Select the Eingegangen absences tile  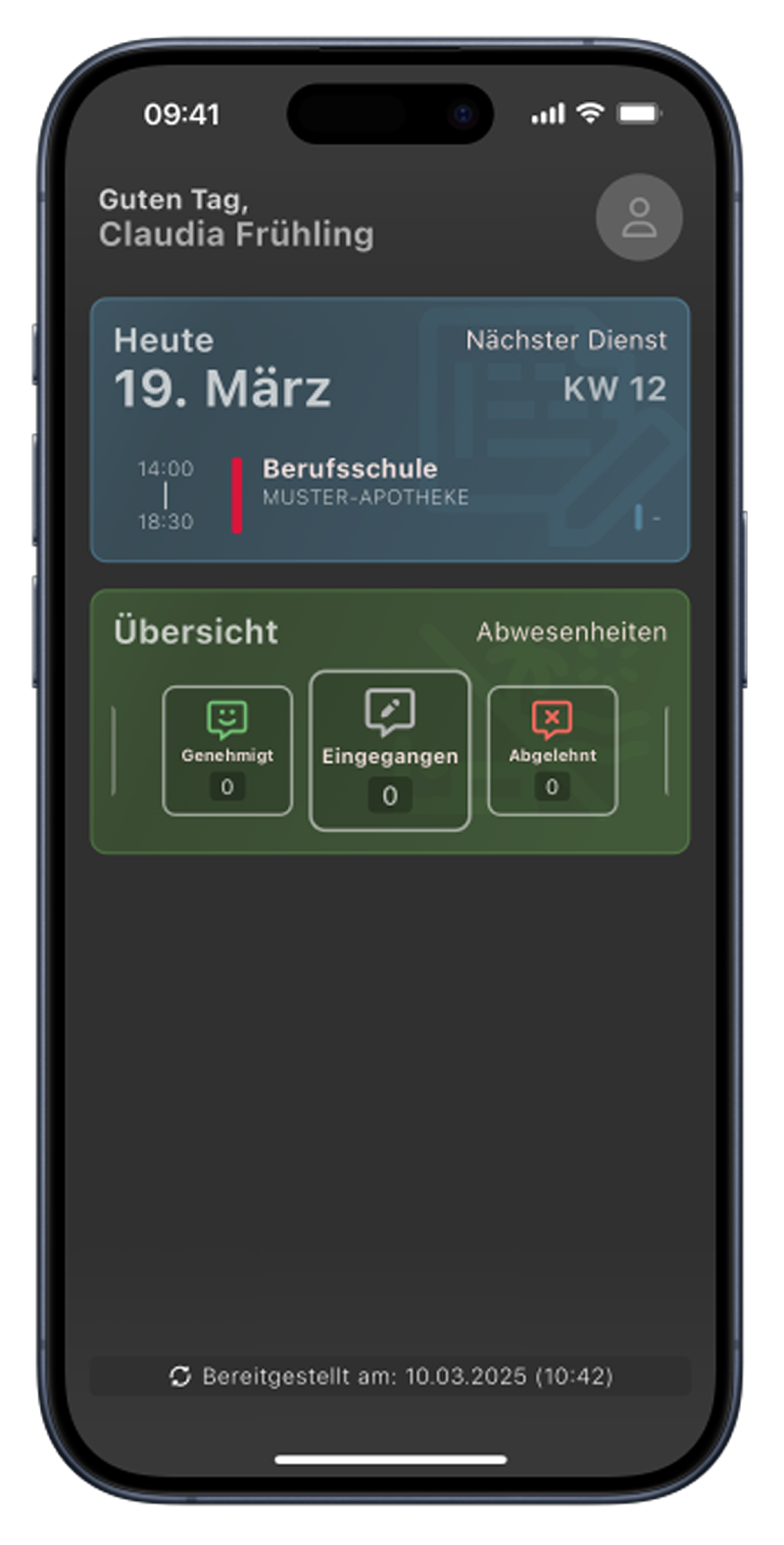coord(390,750)
